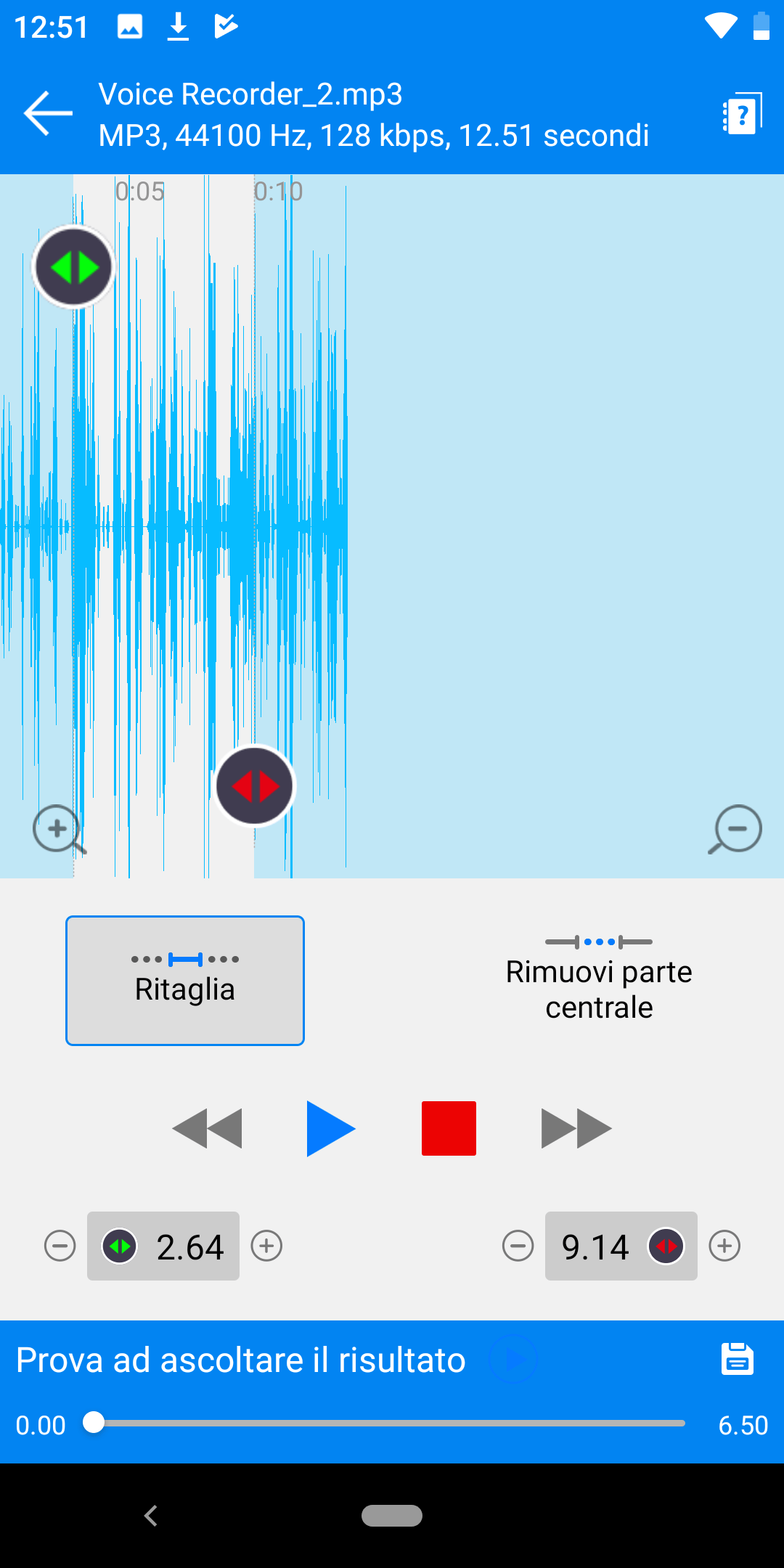
Task: Edit the start time value 2.64
Action: pos(189,1246)
